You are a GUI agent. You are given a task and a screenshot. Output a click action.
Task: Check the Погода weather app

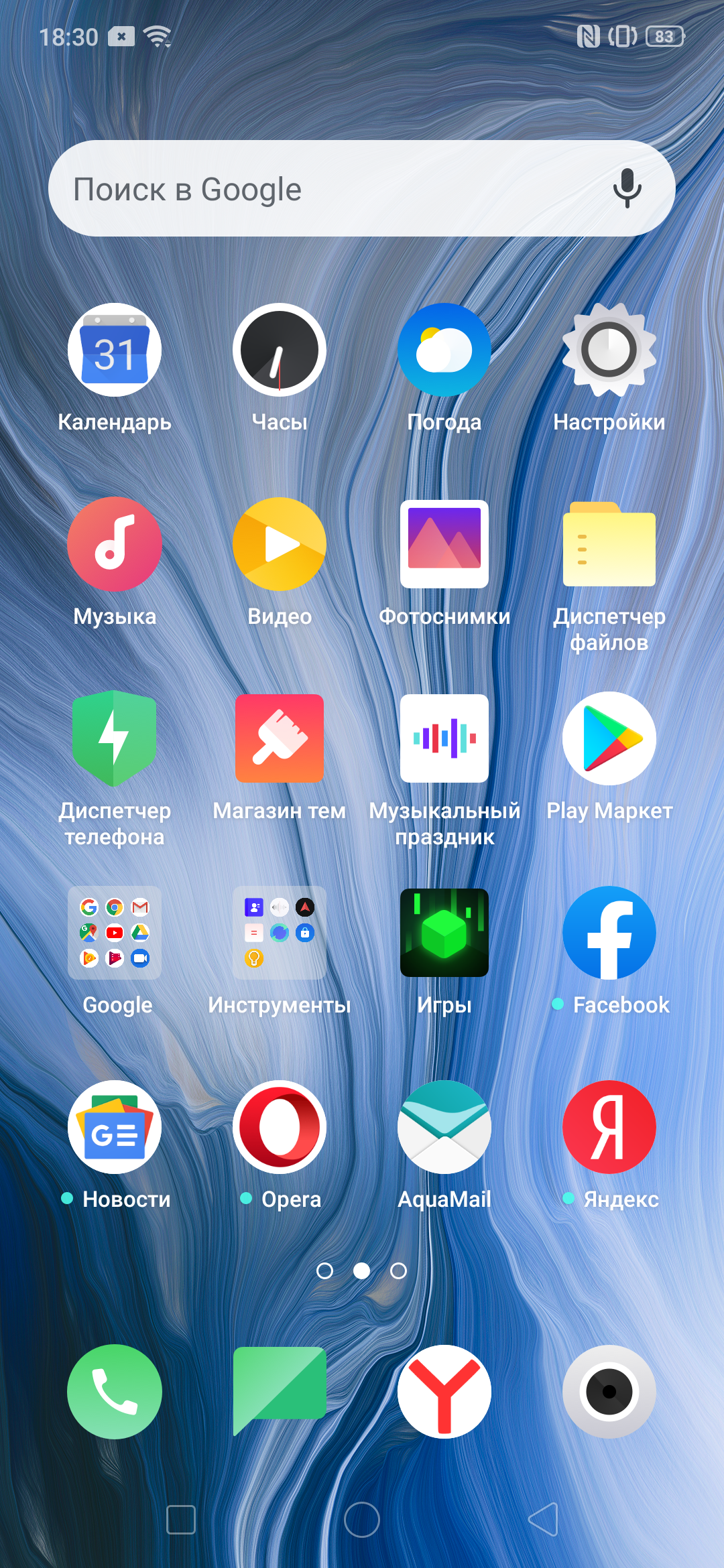pos(444,350)
